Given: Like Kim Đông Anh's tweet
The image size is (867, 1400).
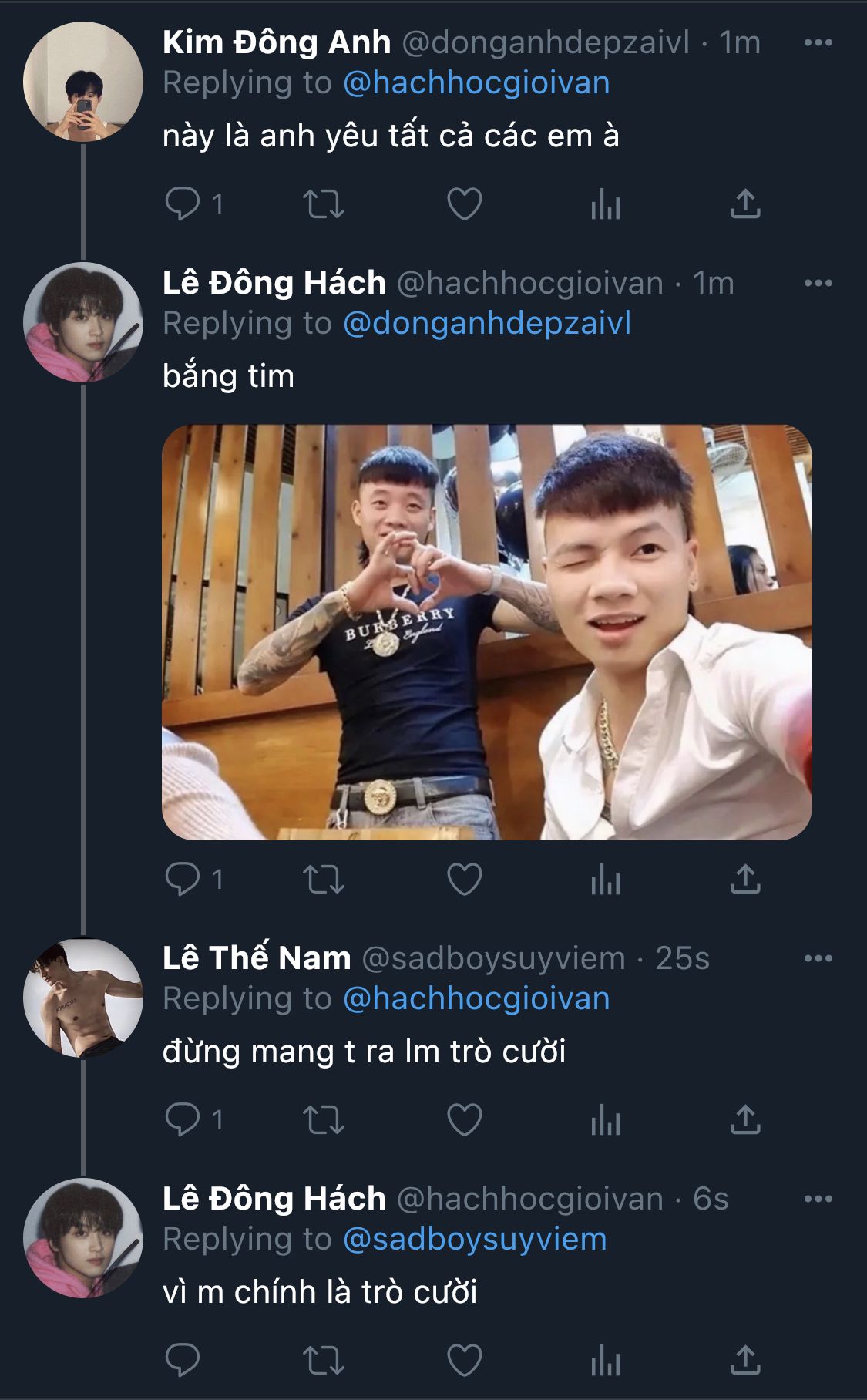Looking at the screenshot, I should 464,204.
